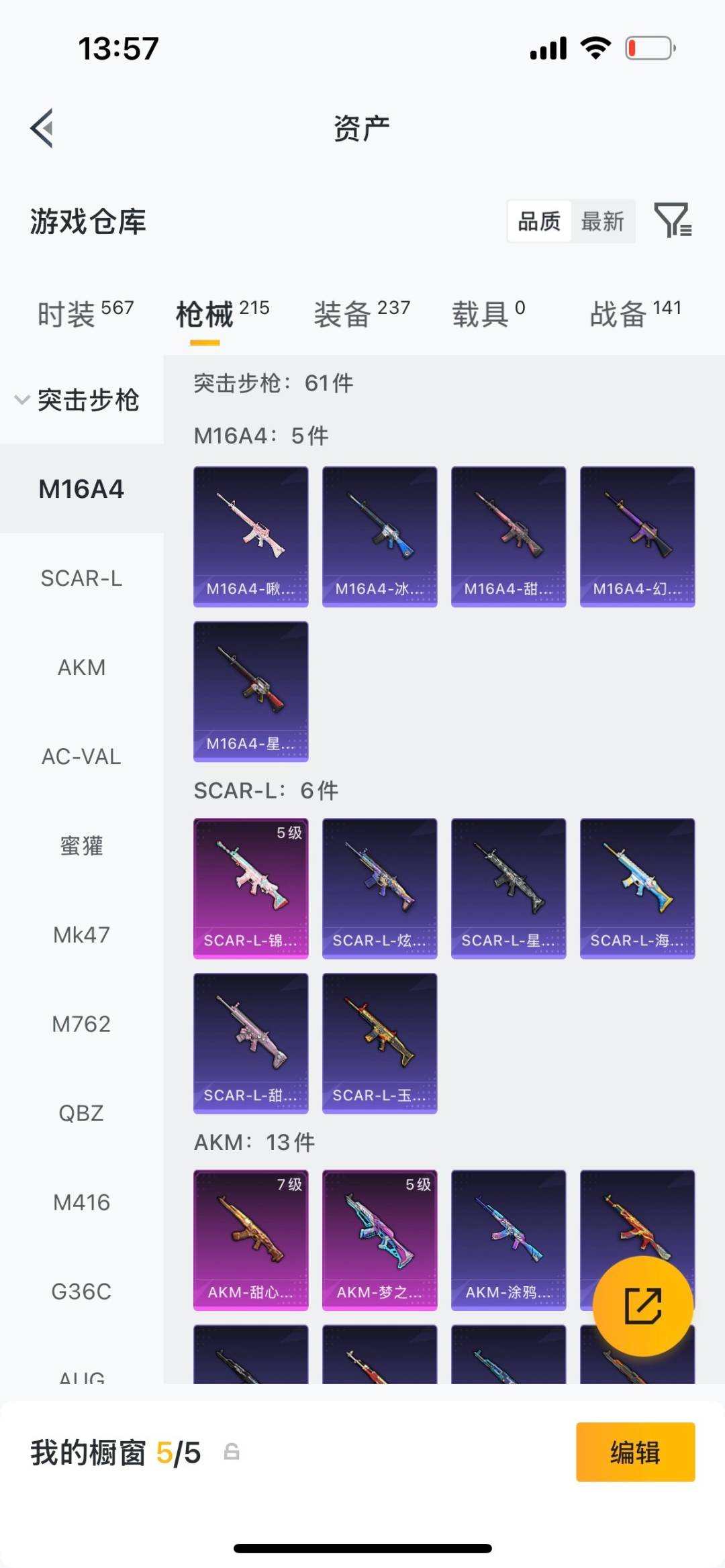Viewport: 725px width, 1568px height.
Task: Switch to the 战备 tab
Action: coord(636,313)
